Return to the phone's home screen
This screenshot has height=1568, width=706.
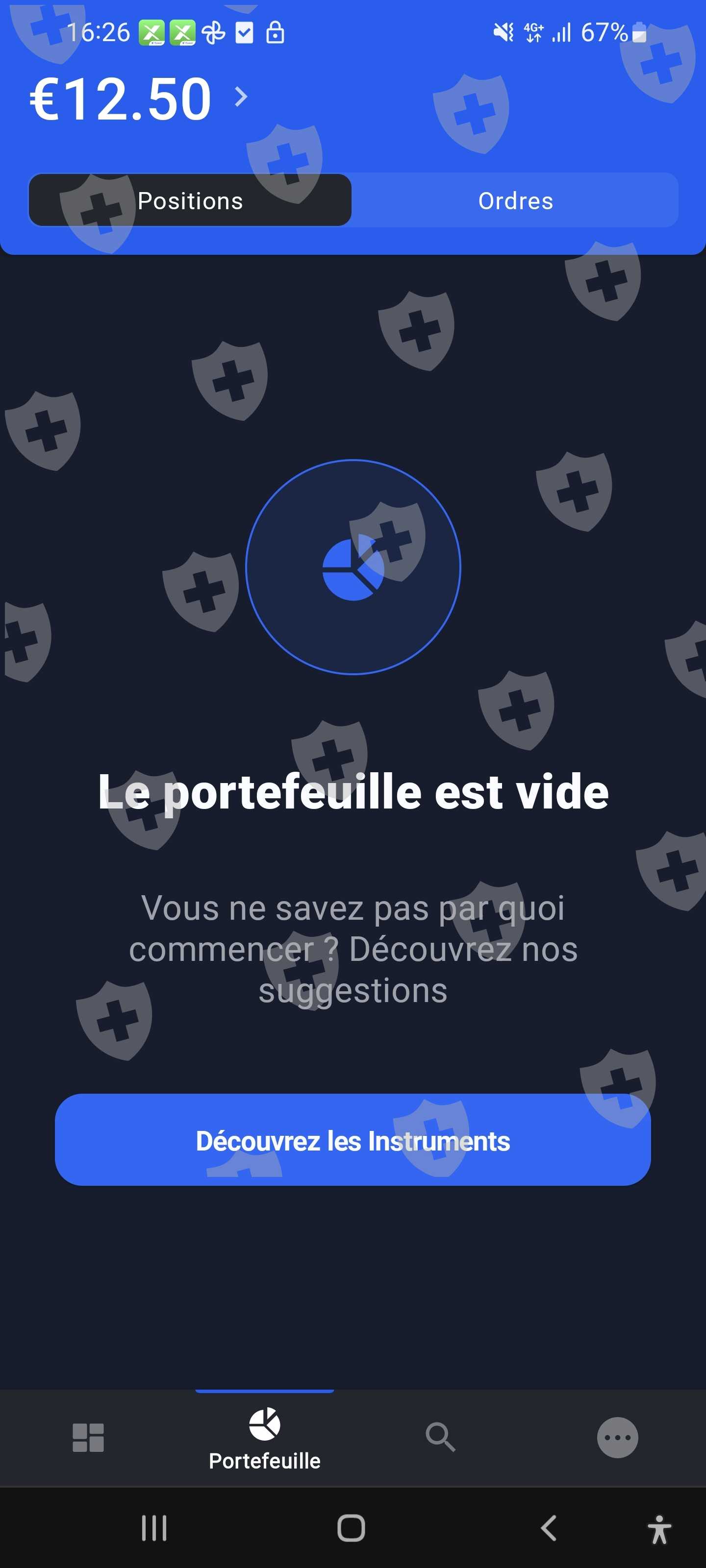tap(352, 1528)
